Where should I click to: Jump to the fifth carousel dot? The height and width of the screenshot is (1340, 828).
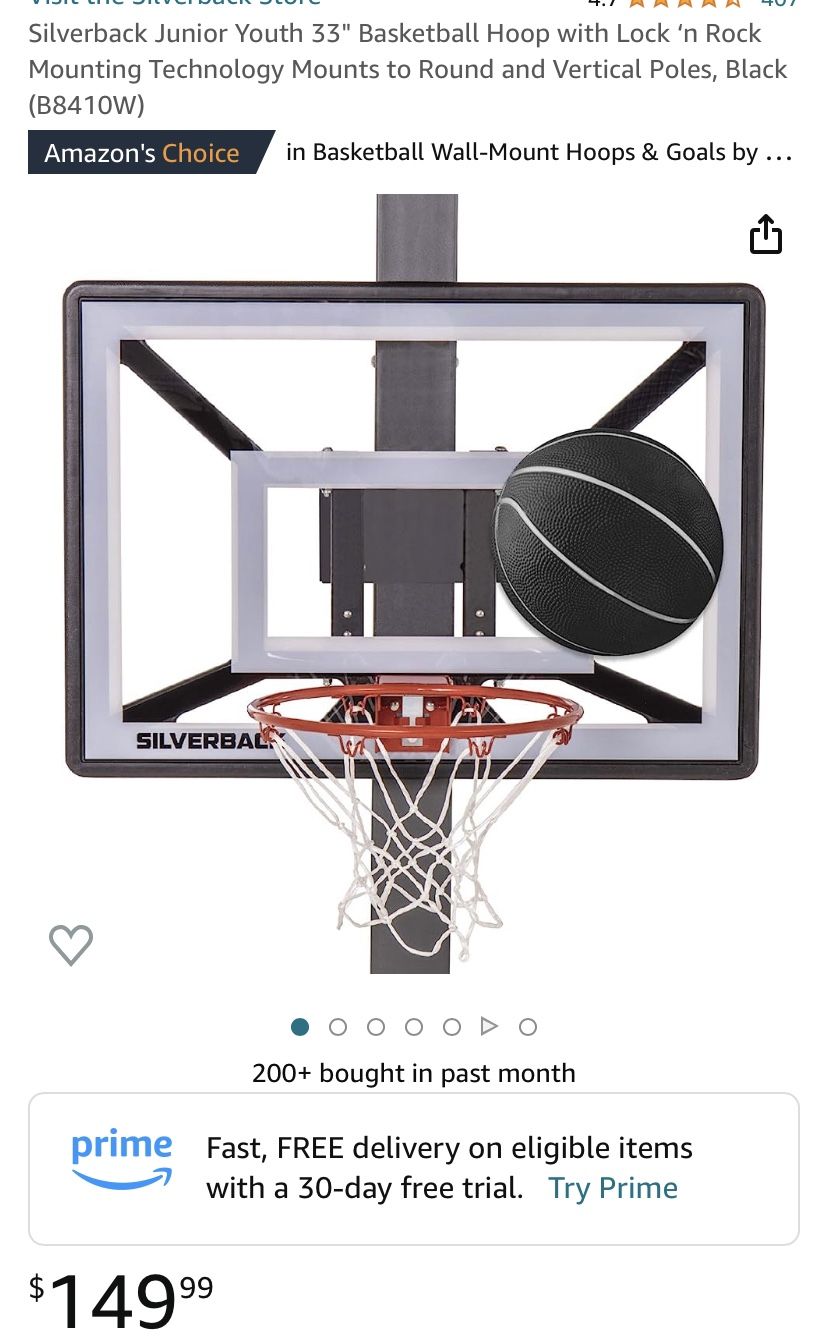pyautogui.click(x=452, y=1026)
